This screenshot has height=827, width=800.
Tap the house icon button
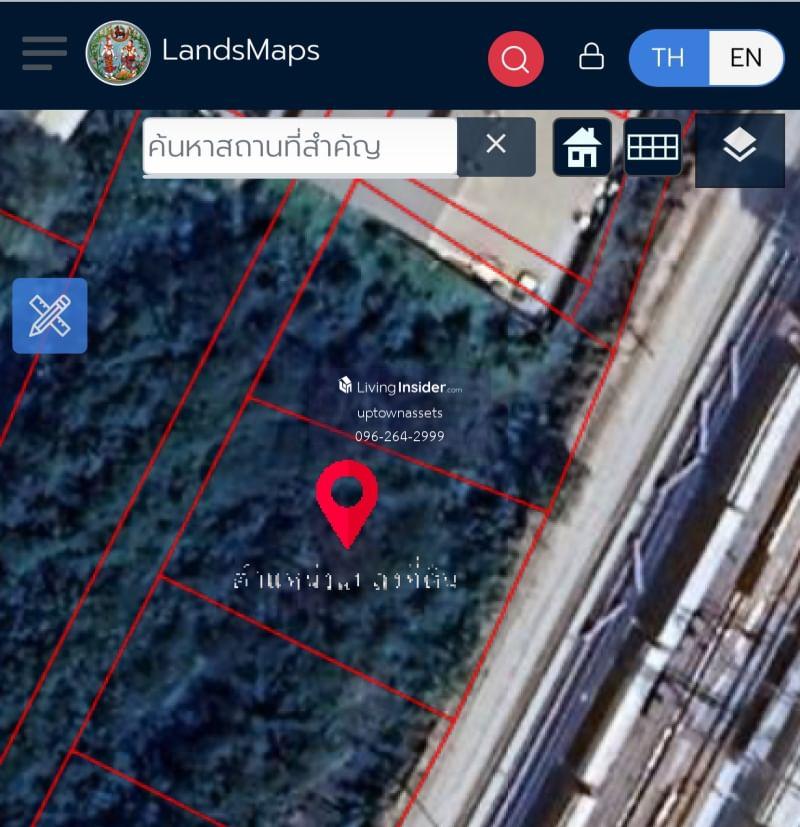tap(582, 148)
